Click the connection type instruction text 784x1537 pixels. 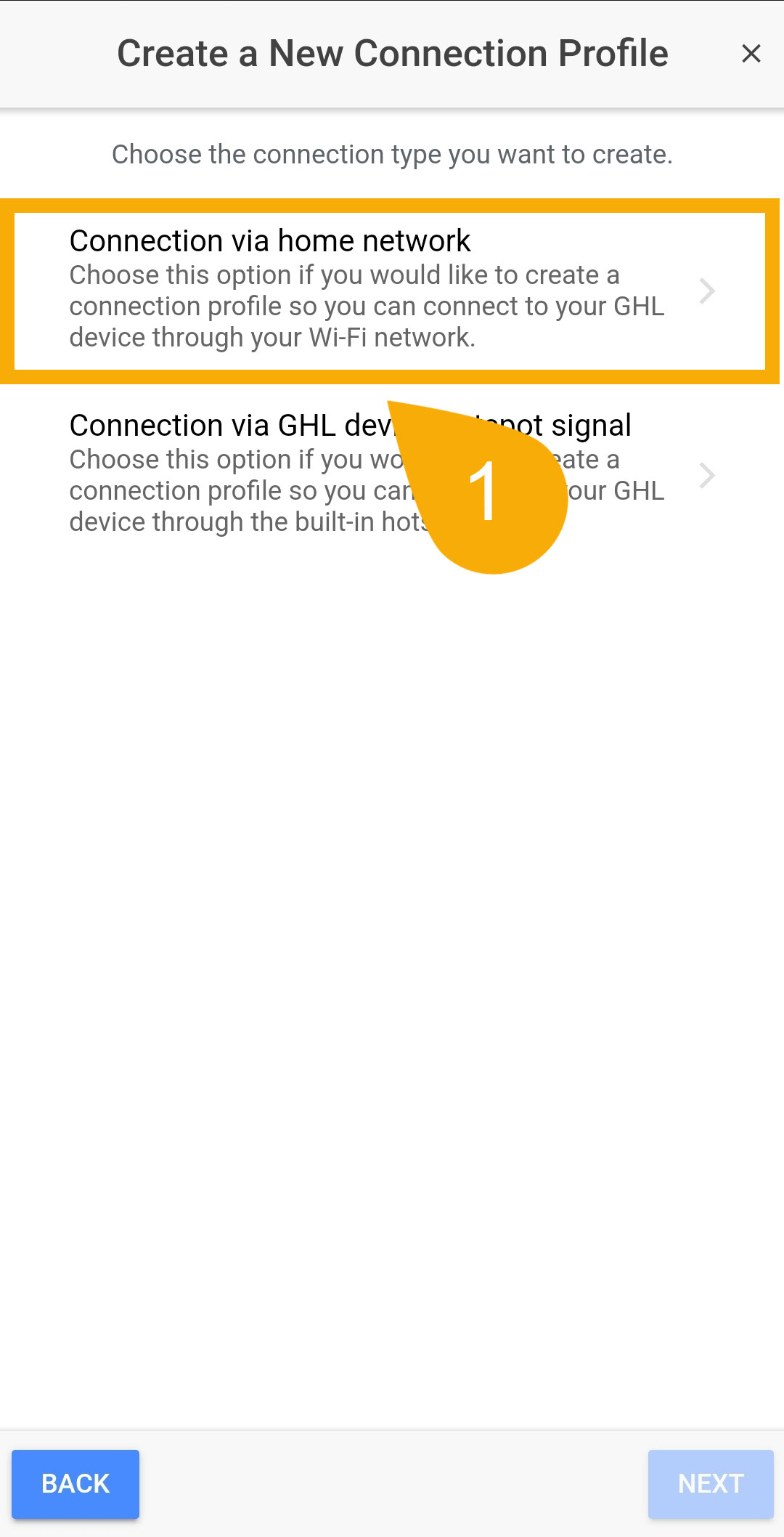[x=392, y=154]
